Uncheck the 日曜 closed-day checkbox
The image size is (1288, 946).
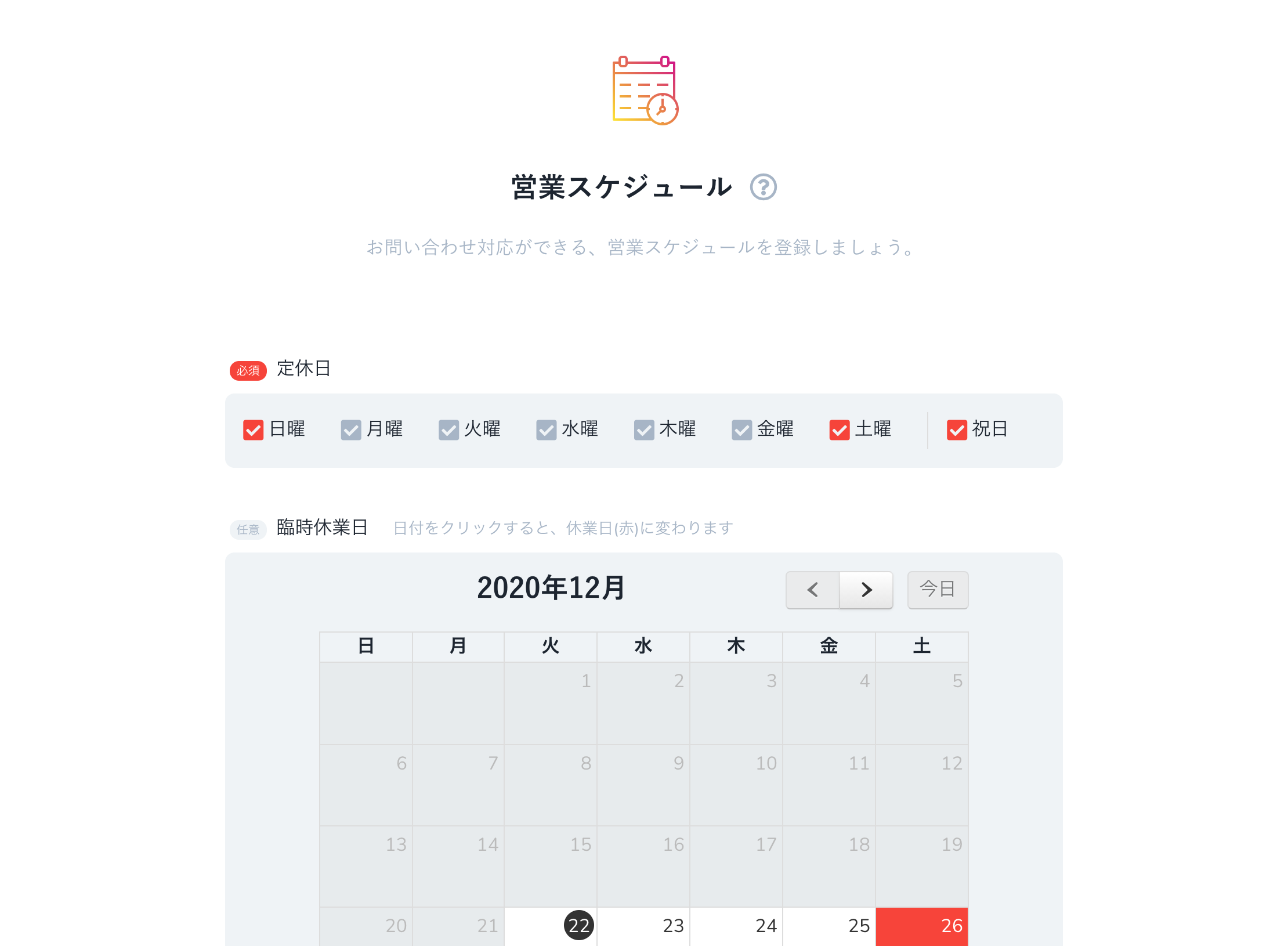tap(253, 430)
